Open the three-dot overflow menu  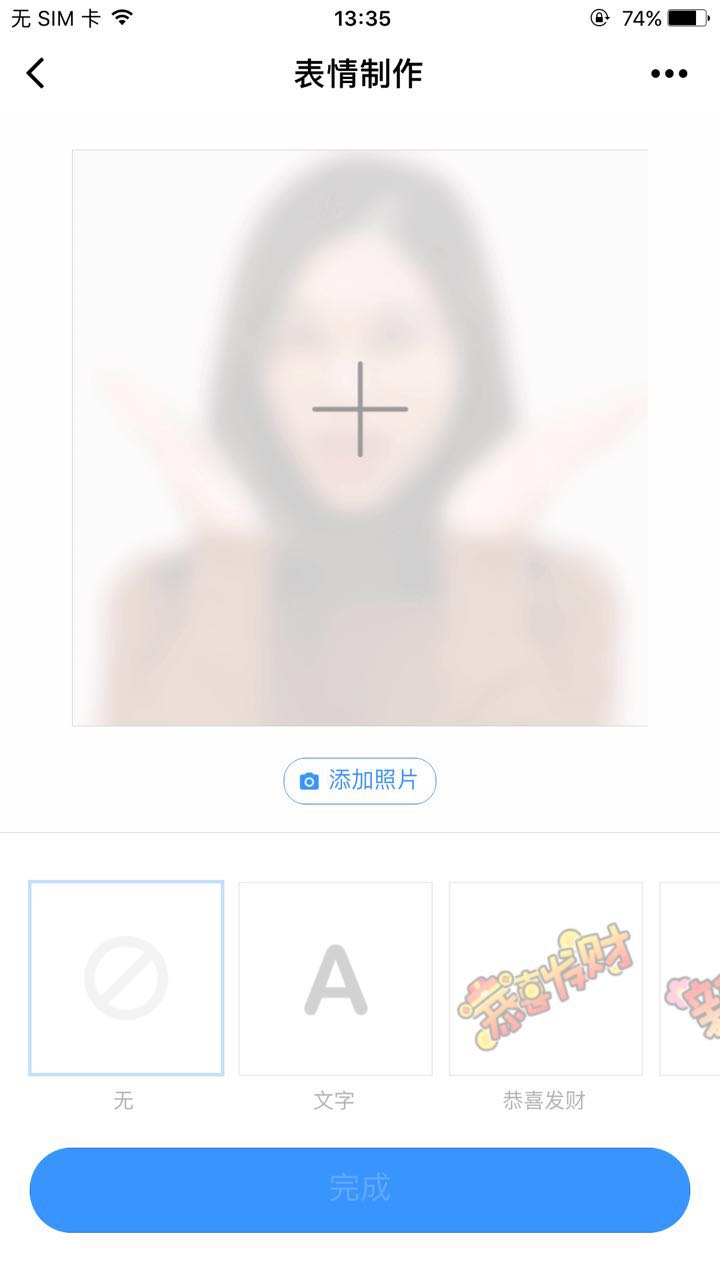[x=669, y=73]
